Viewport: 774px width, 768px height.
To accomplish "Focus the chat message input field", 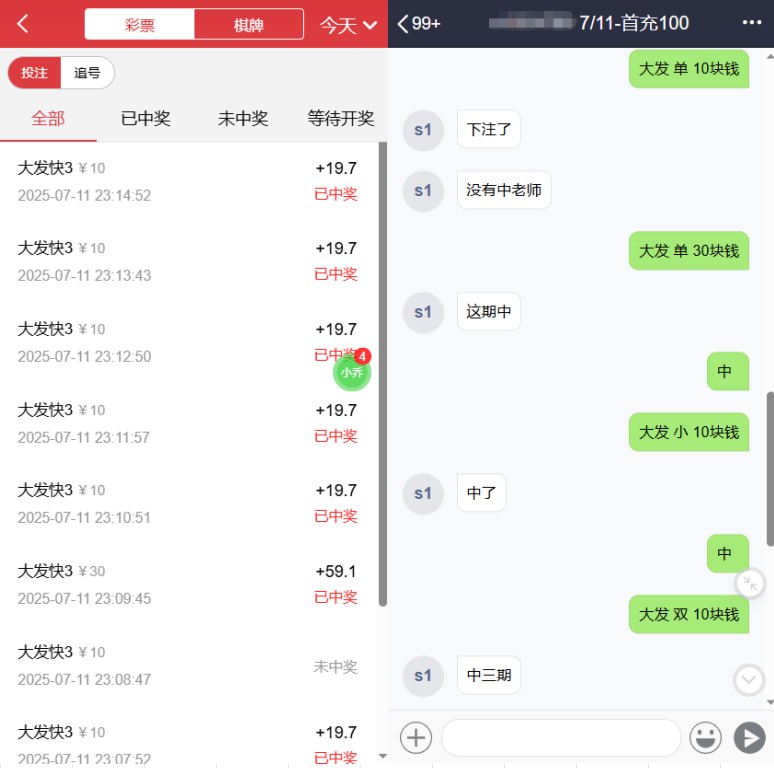I will (560, 738).
